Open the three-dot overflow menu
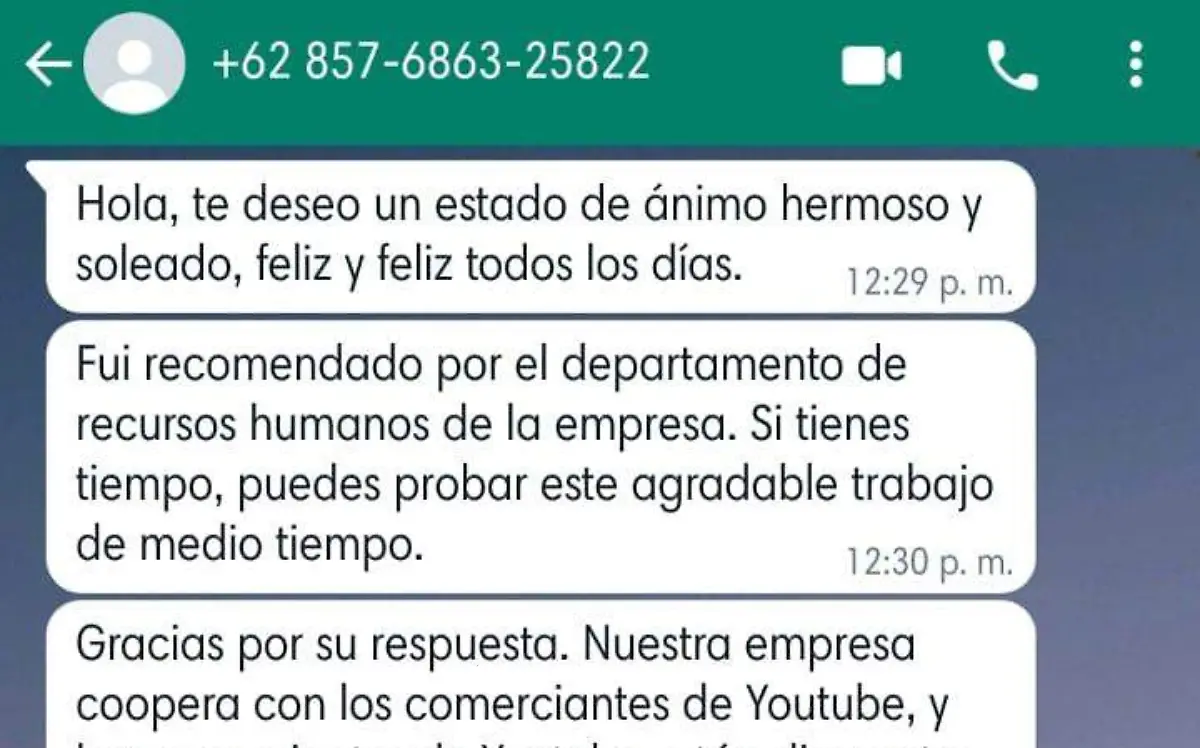The width and height of the screenshot is (1200, 748). tap(1135, 66)
